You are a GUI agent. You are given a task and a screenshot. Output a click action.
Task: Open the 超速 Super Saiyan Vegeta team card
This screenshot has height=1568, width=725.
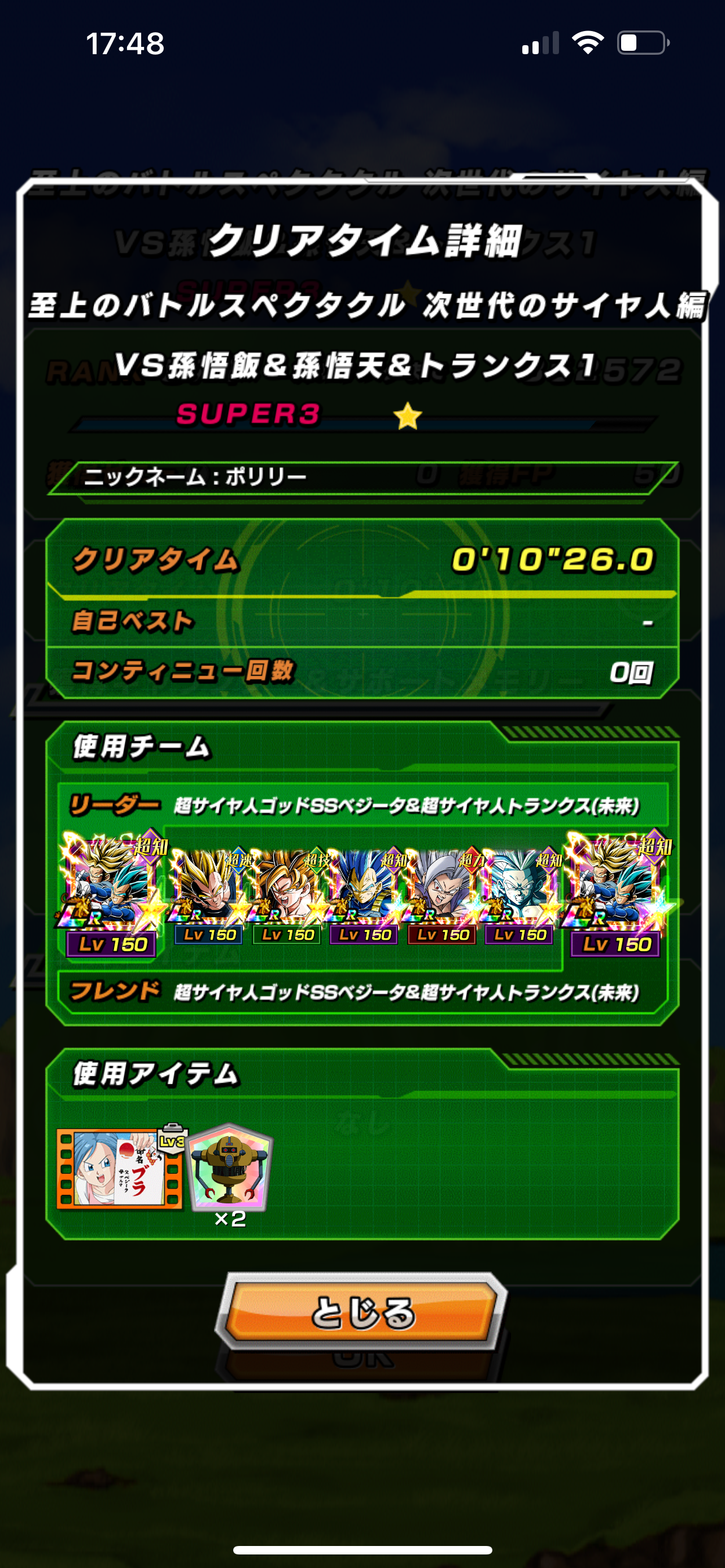click(209, 897)
